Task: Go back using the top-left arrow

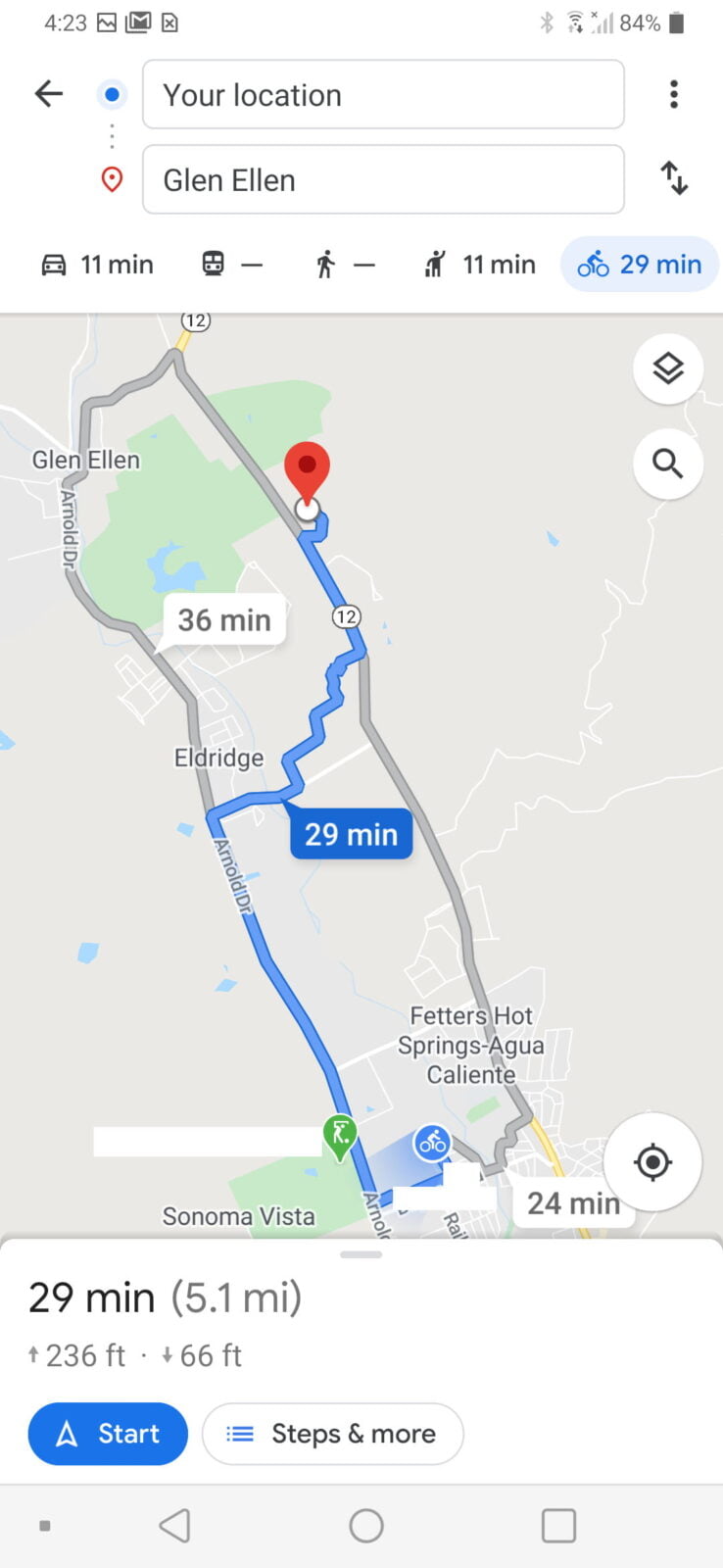Action: pos(48,94)
